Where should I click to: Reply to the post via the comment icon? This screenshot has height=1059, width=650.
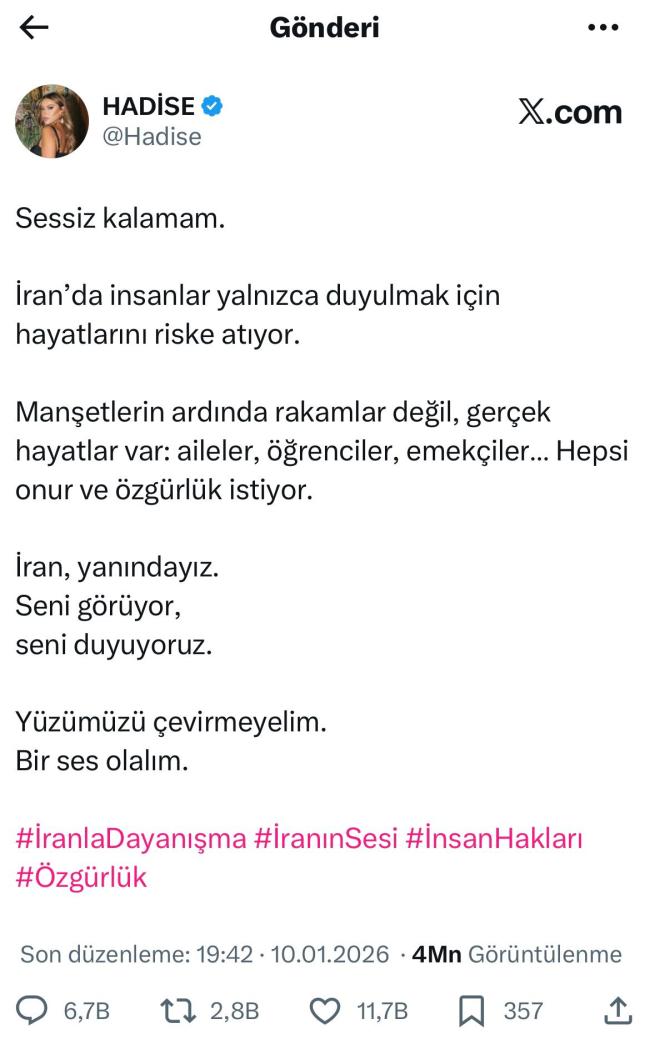[x=34, y=1011]
